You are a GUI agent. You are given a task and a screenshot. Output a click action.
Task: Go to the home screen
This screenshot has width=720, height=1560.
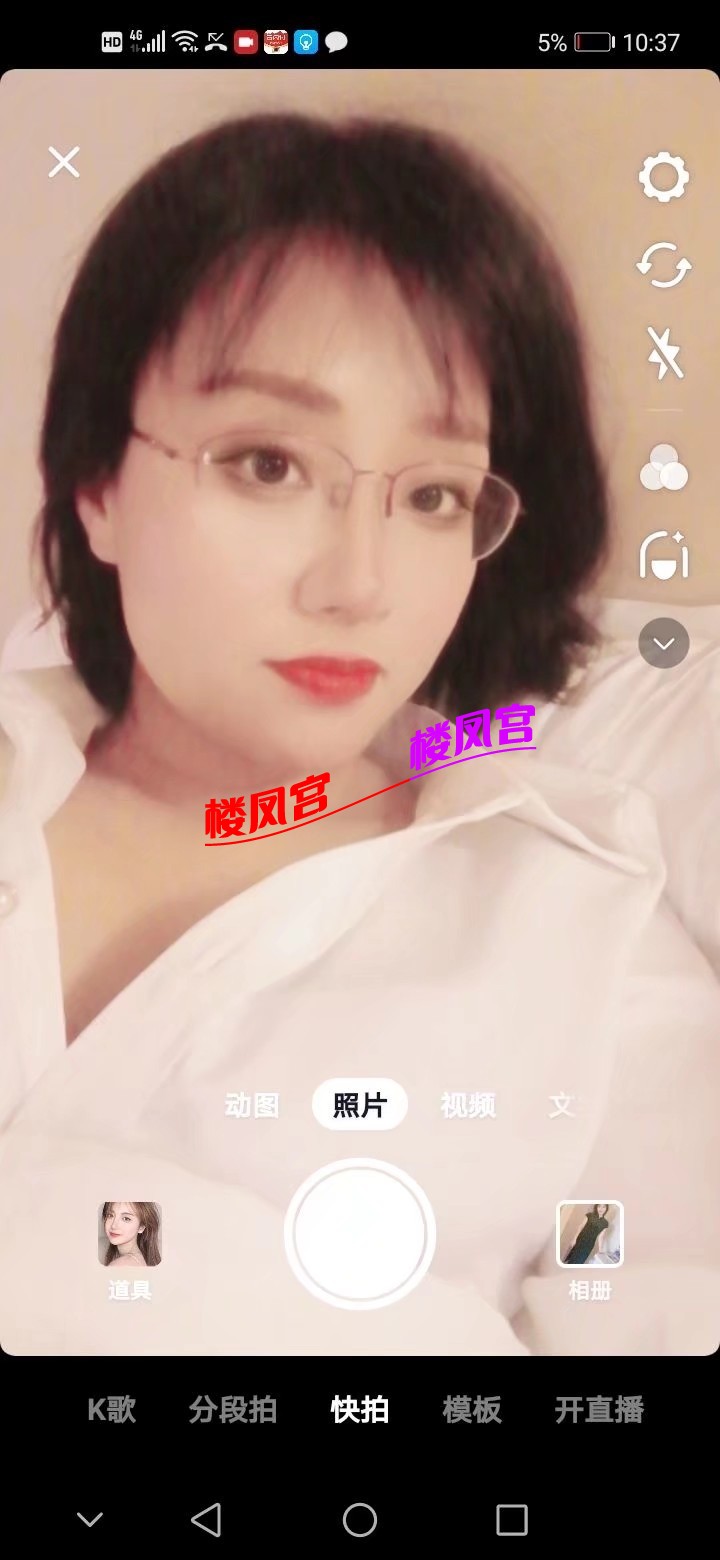click(360, 1520)
